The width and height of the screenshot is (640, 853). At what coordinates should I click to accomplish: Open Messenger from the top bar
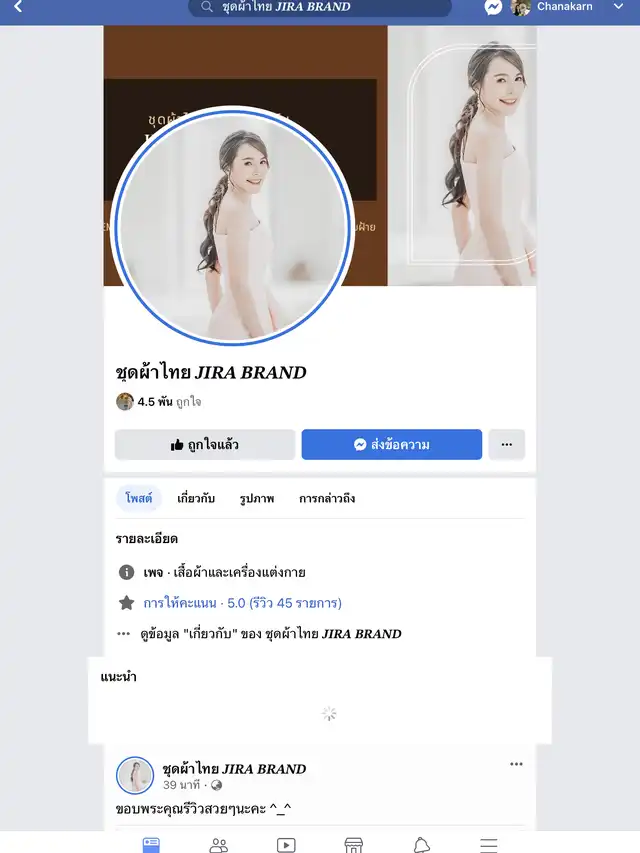tap(493, 8)
